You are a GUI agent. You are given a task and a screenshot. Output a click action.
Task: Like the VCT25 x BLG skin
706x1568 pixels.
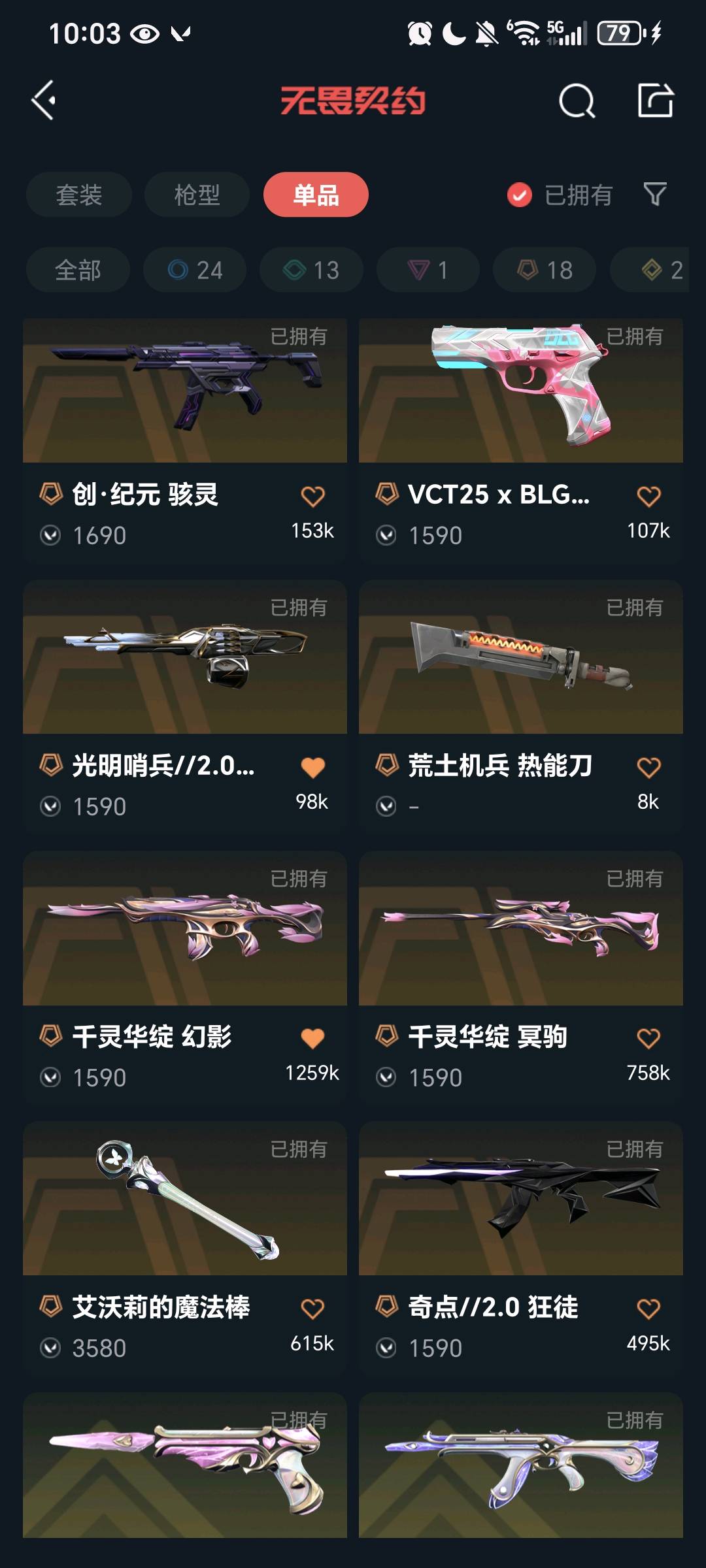pos(648,497)
